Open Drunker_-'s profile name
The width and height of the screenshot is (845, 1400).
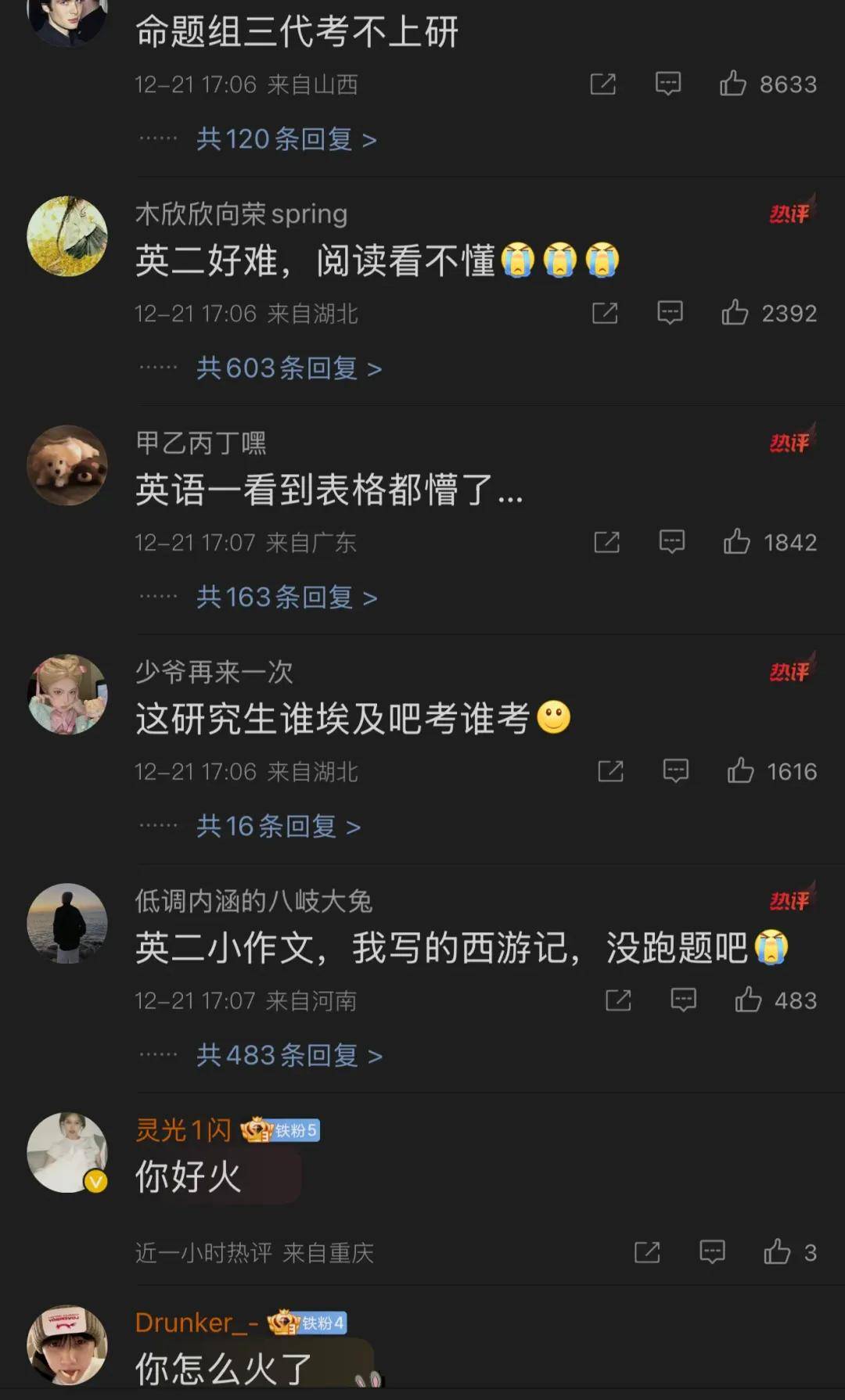click(196, 1323)
